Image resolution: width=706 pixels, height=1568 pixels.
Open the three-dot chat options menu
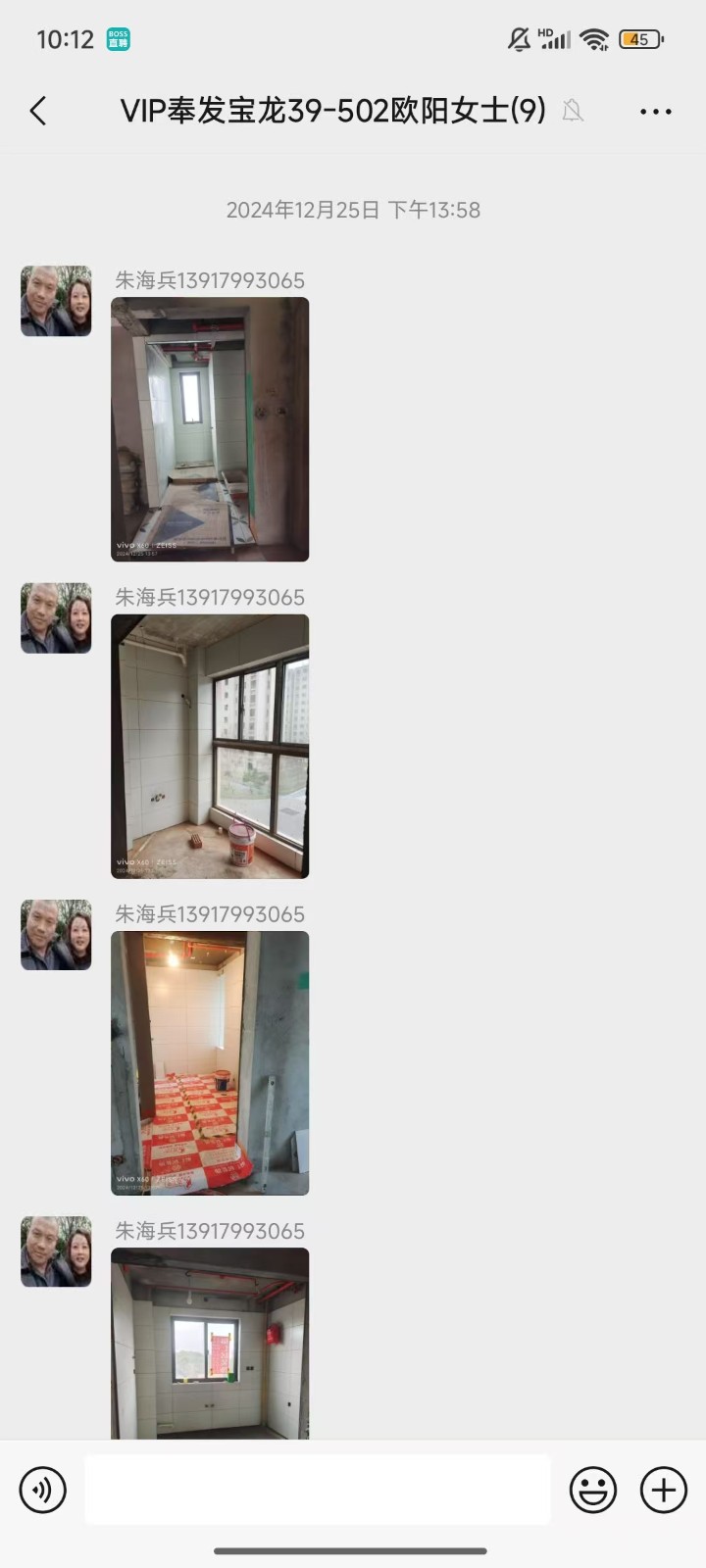tap(655, 111)
